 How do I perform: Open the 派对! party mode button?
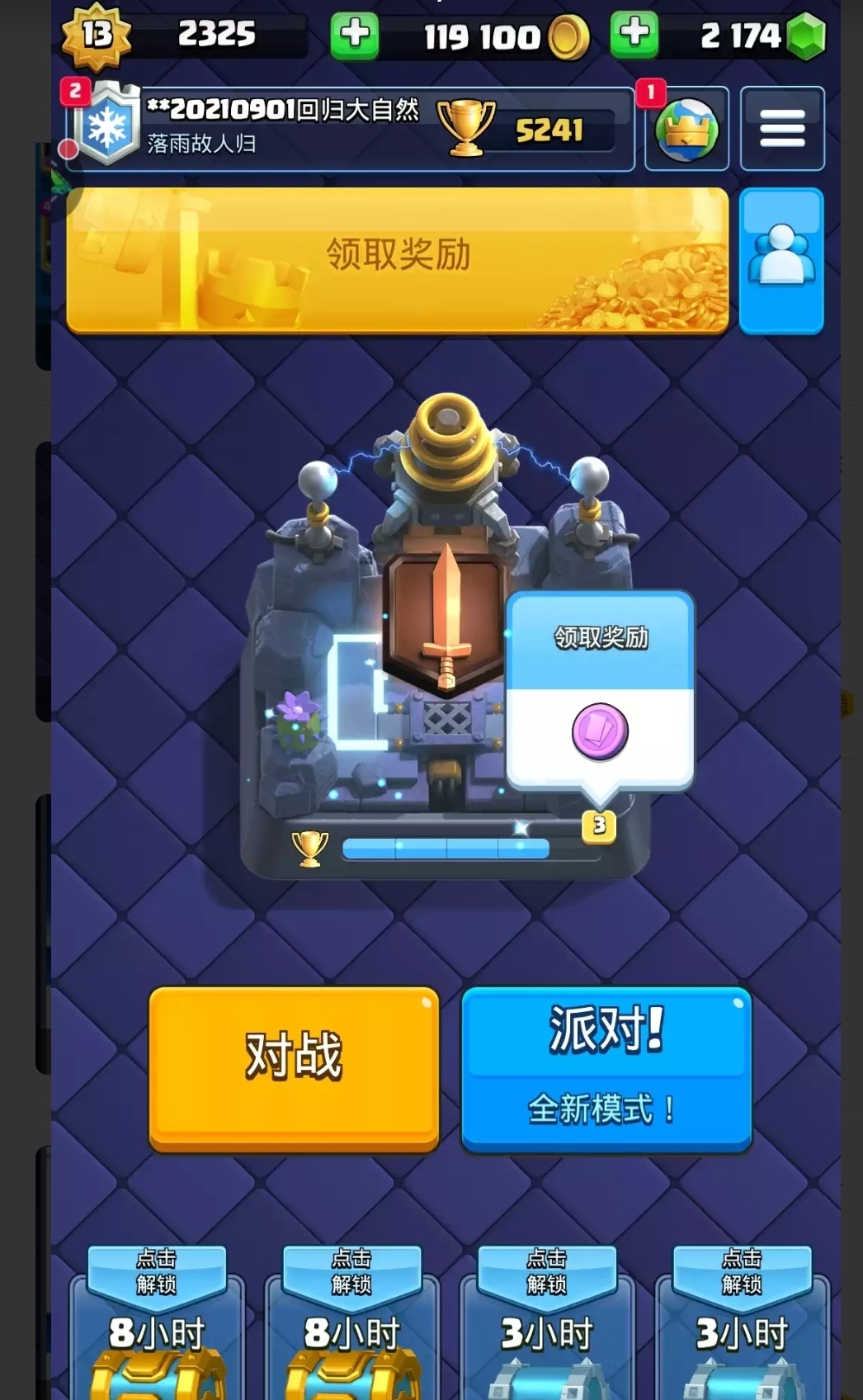606,1068
